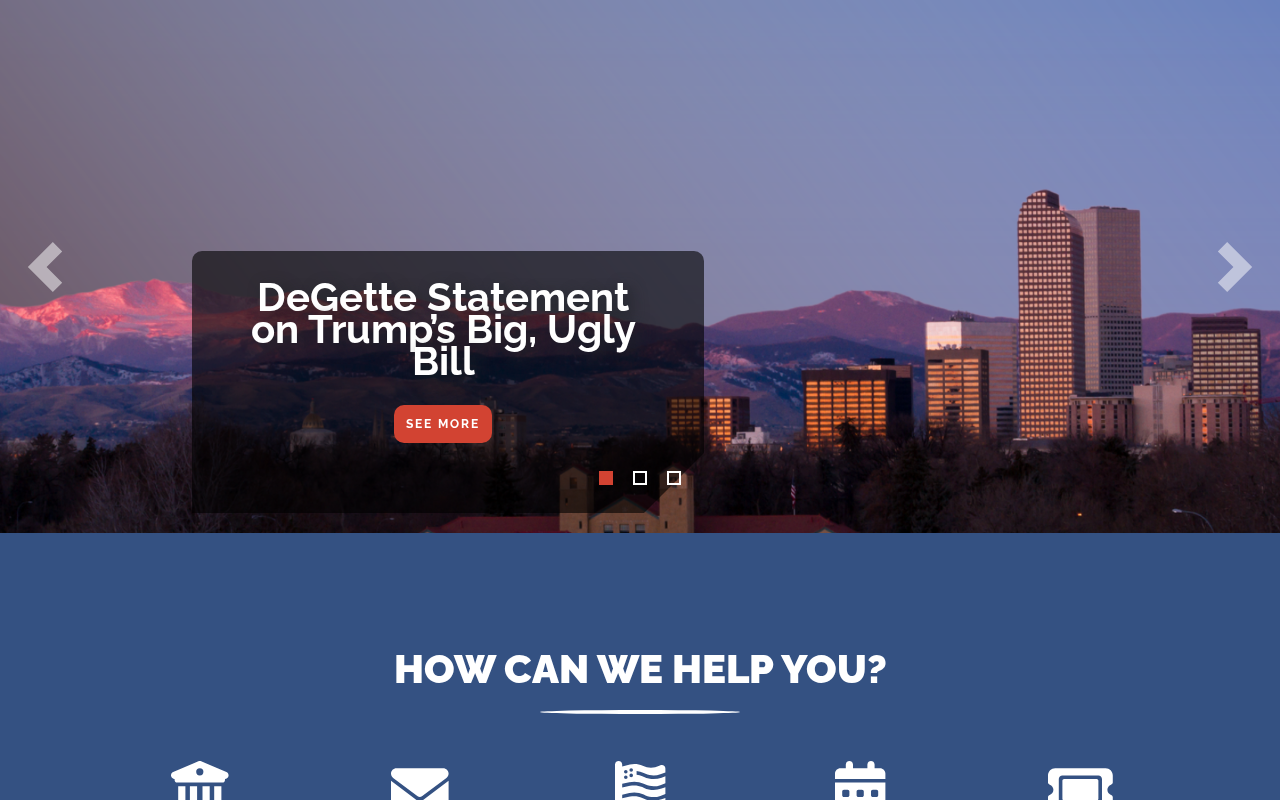The image size is (1280, 800).
Task: Open the calendar icon under How Can We Help You
Action: 860,782
